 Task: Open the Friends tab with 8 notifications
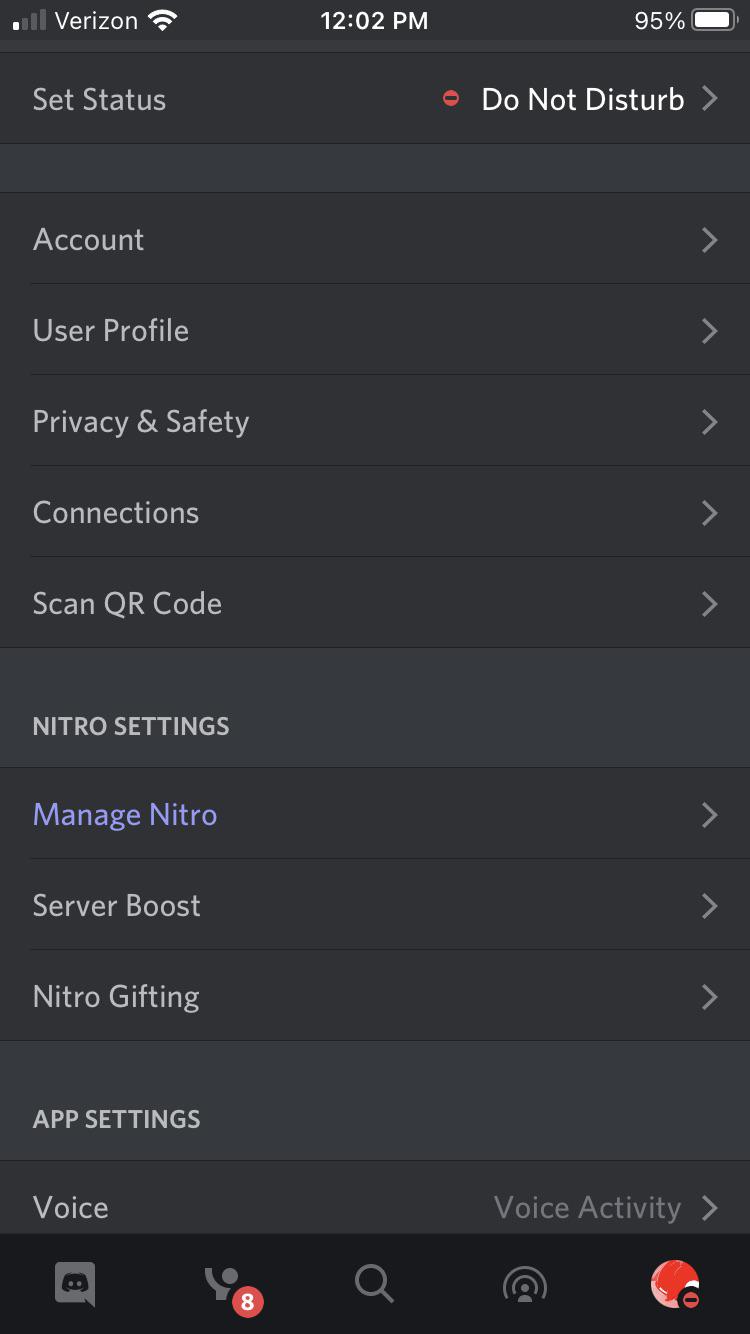[226, 1284]
